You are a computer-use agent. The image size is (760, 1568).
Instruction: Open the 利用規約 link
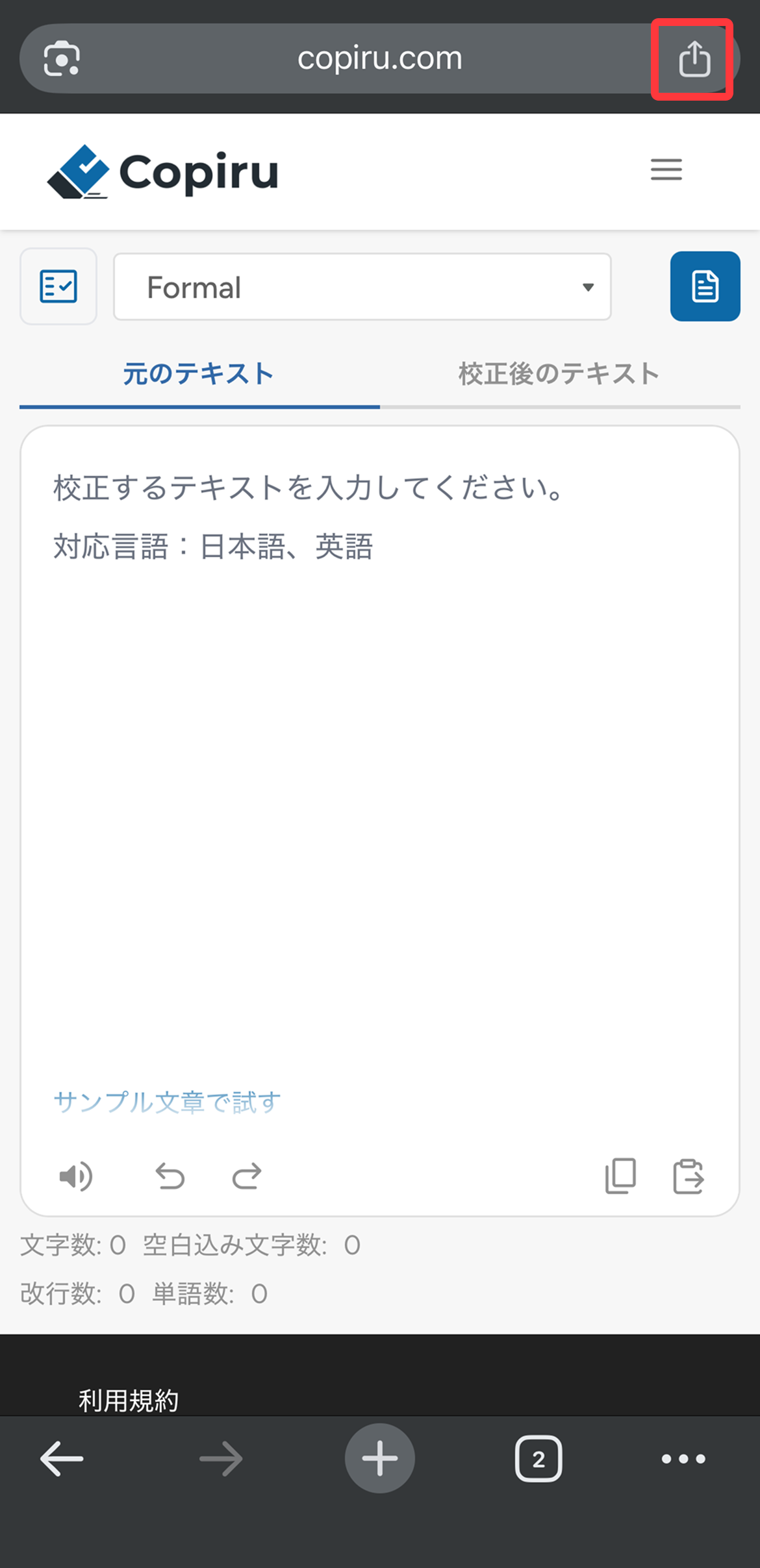[129, 1400]
